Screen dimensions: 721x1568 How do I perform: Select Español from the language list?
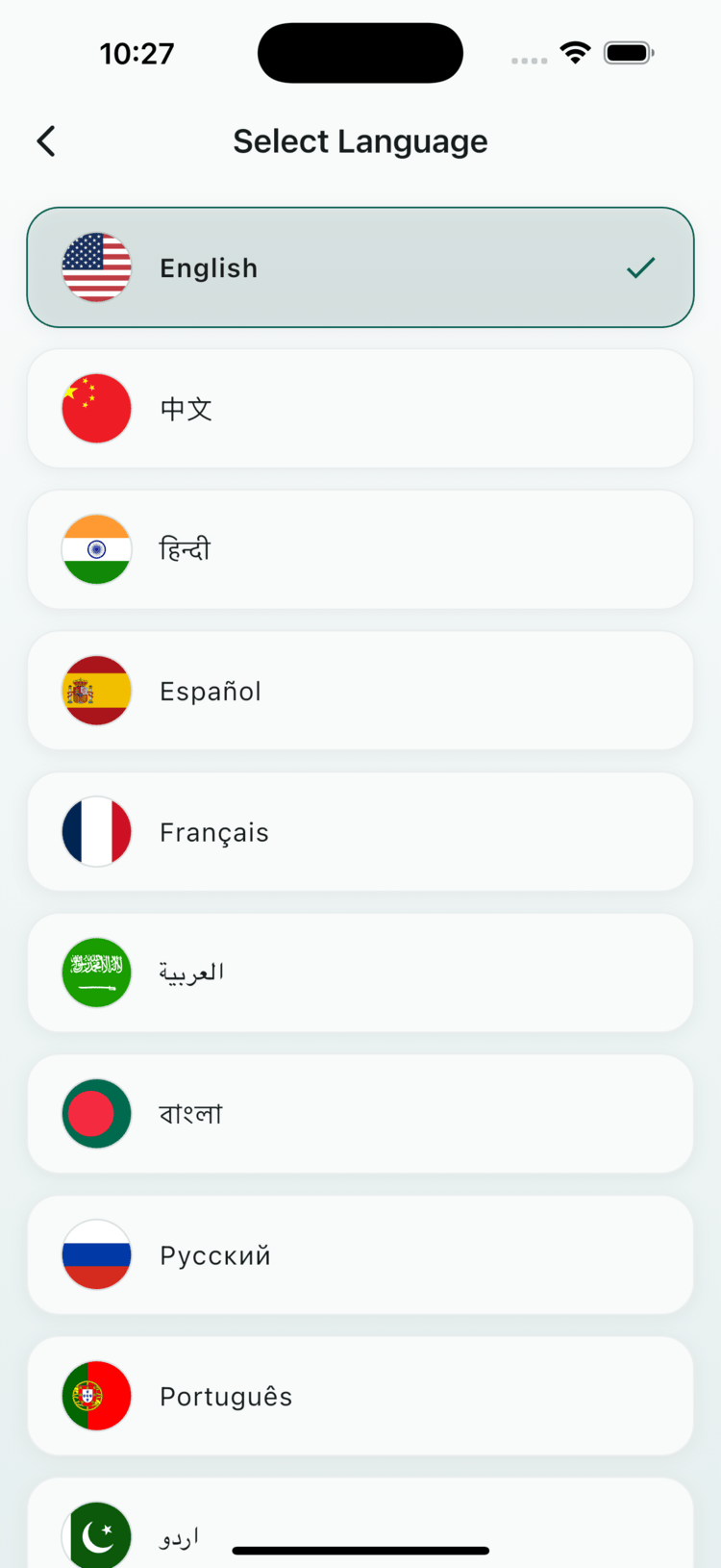click(360, 690)
